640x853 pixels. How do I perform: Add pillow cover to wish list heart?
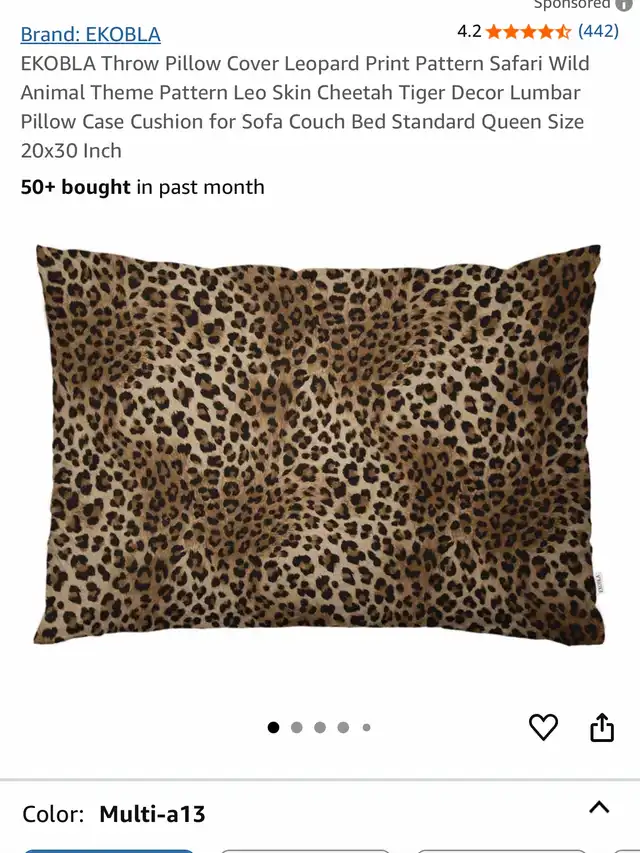point(543,727)
